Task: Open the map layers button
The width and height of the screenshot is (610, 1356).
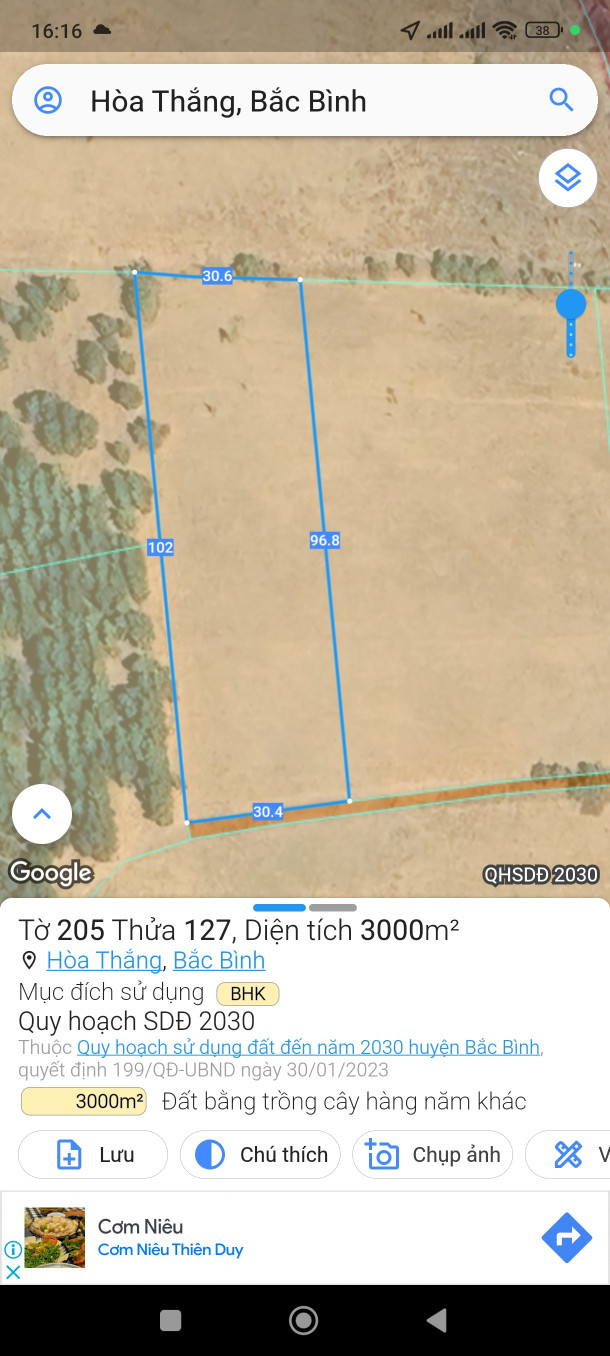Action: (x=567, y=178)
